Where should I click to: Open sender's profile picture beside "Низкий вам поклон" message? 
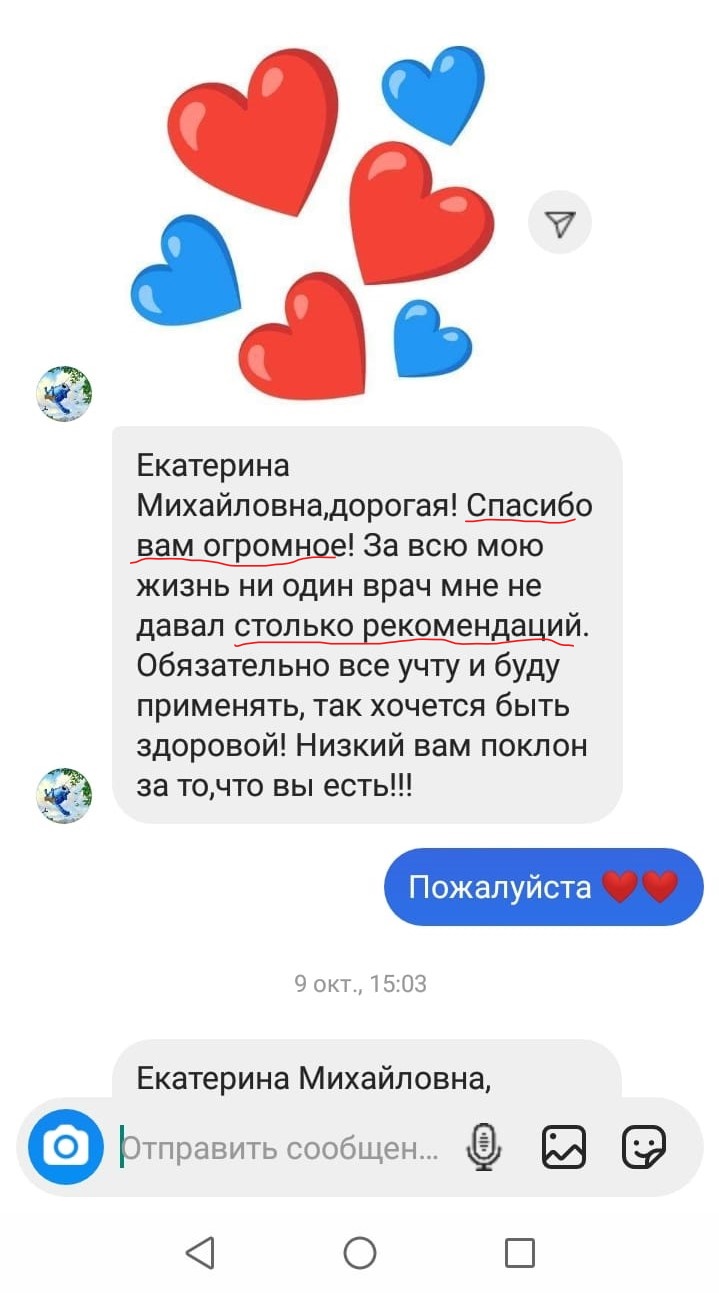pyautogui.click(x=64, y=795)
